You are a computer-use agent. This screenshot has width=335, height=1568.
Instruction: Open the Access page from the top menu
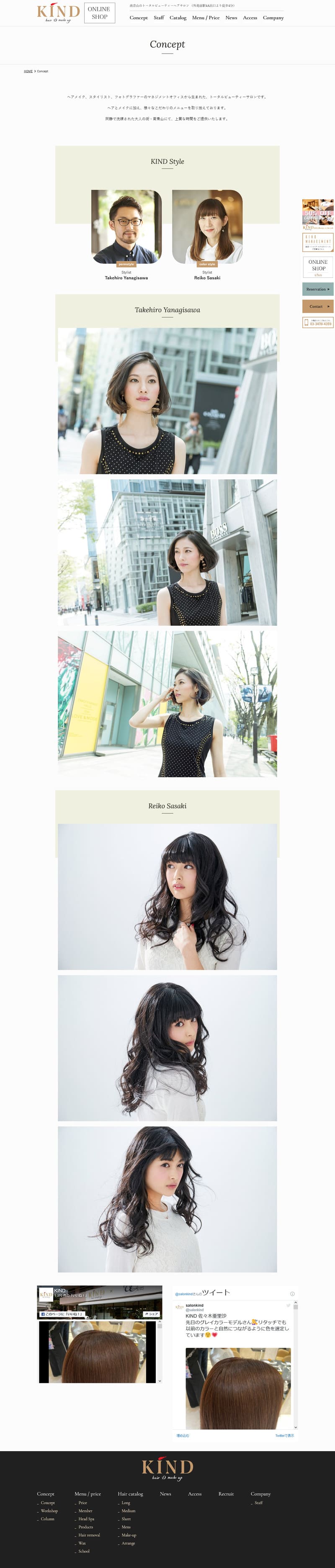point(250,18)
